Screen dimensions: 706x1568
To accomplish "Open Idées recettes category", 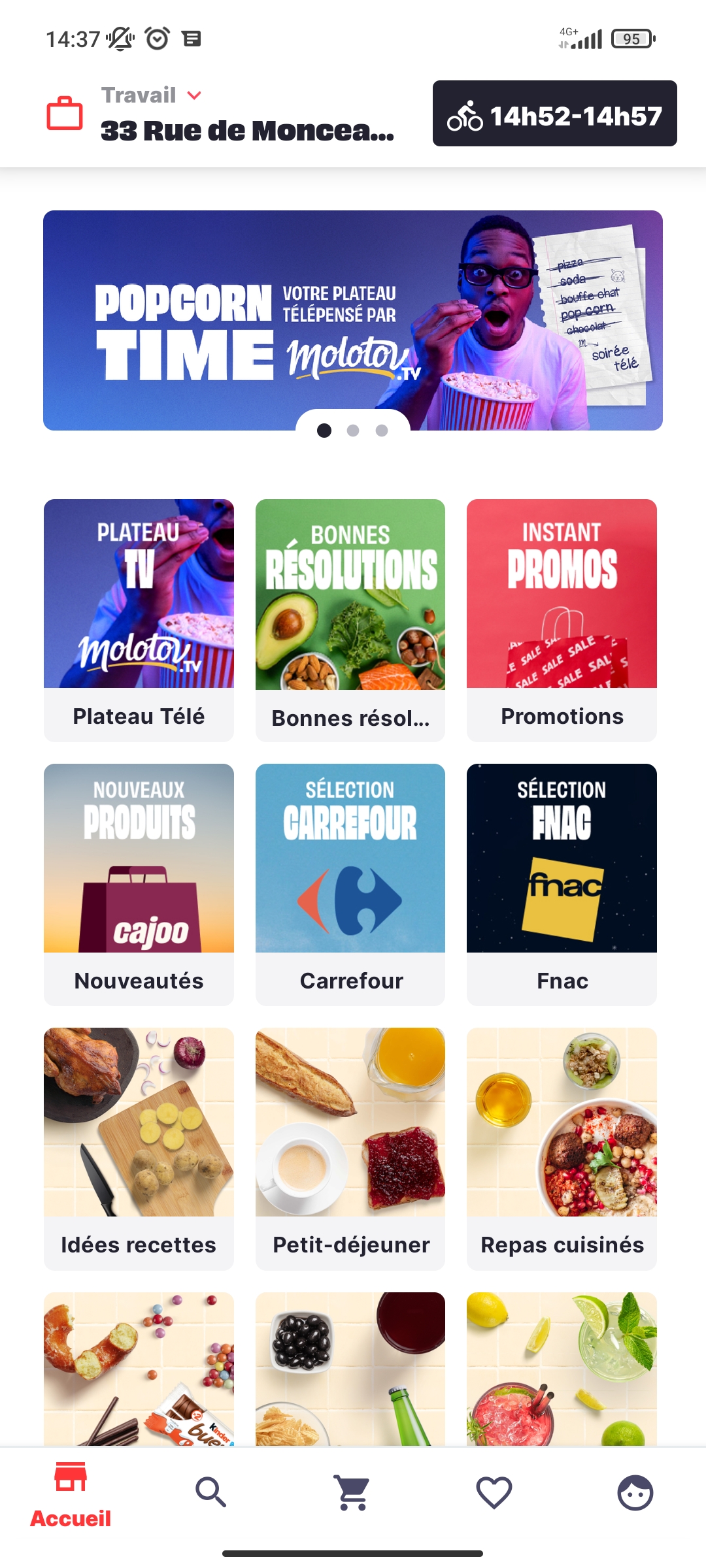I will 139,1149.
